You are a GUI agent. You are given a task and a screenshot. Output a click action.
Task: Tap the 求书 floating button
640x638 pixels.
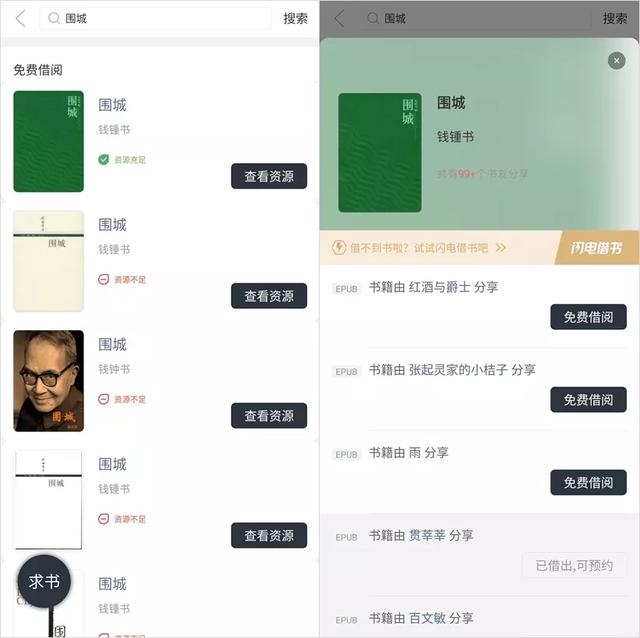tap(44, 581)
